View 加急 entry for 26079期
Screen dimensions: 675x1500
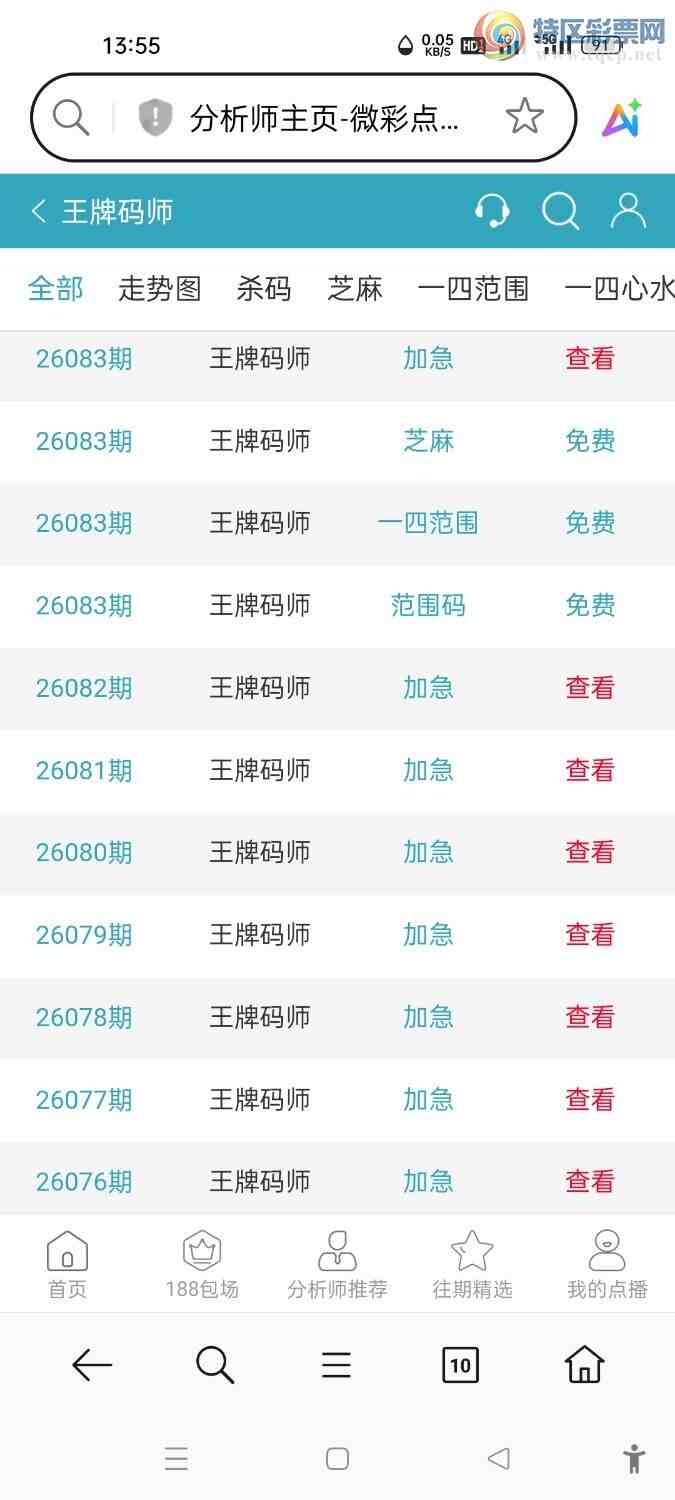coord(590,935)
